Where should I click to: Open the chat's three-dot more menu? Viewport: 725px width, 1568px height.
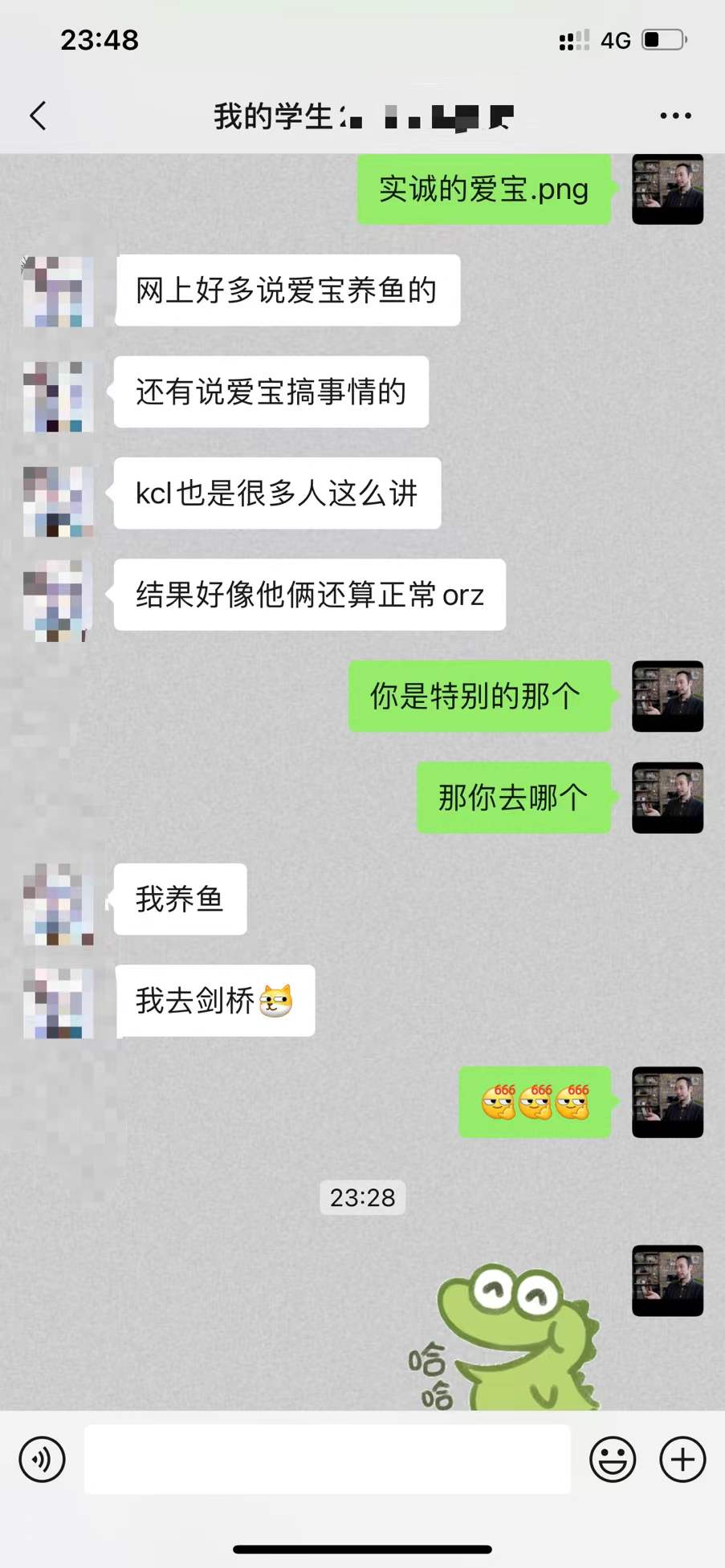pyautogui.click(x=675, y=116)
